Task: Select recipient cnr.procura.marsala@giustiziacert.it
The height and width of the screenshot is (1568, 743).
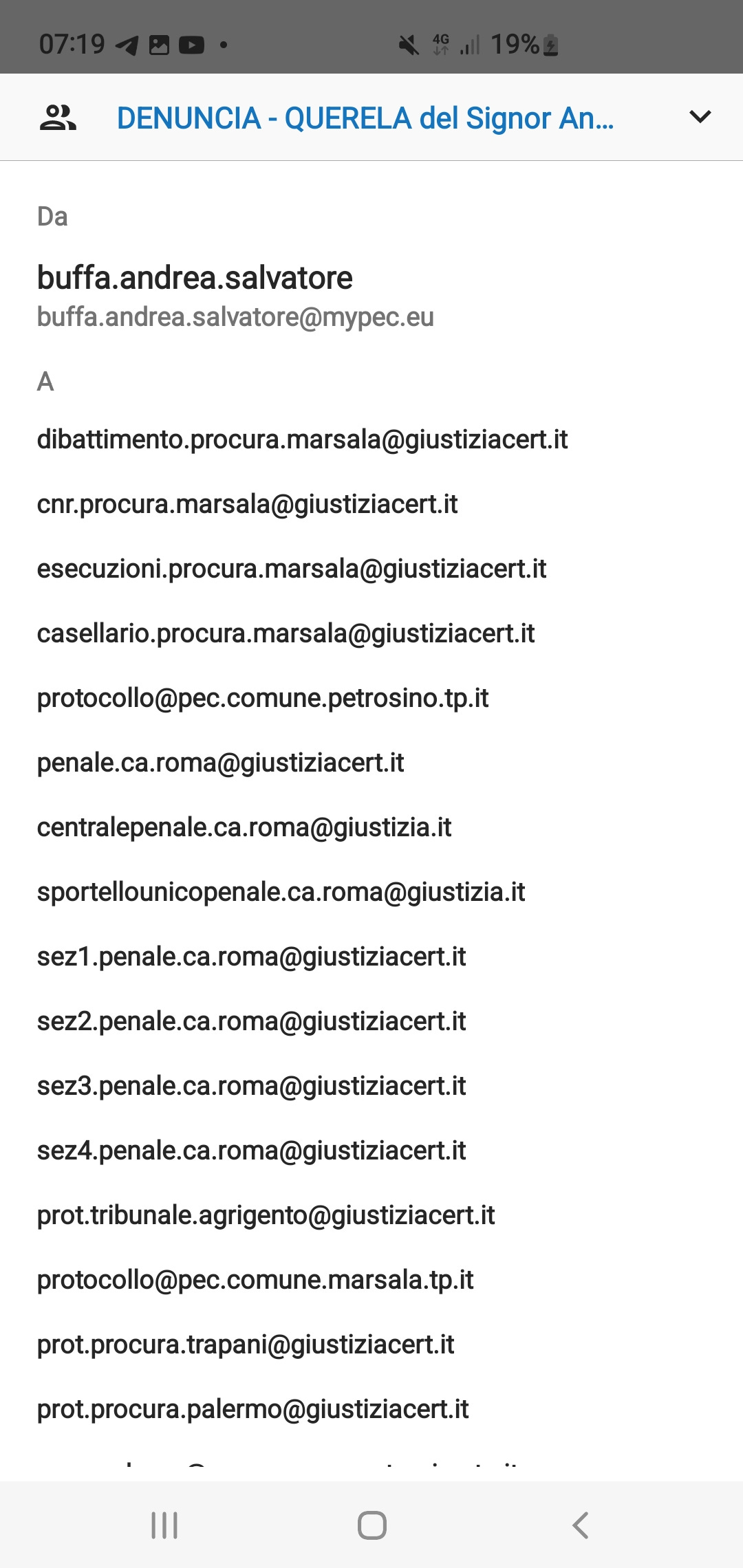Action: click(247, 504)
